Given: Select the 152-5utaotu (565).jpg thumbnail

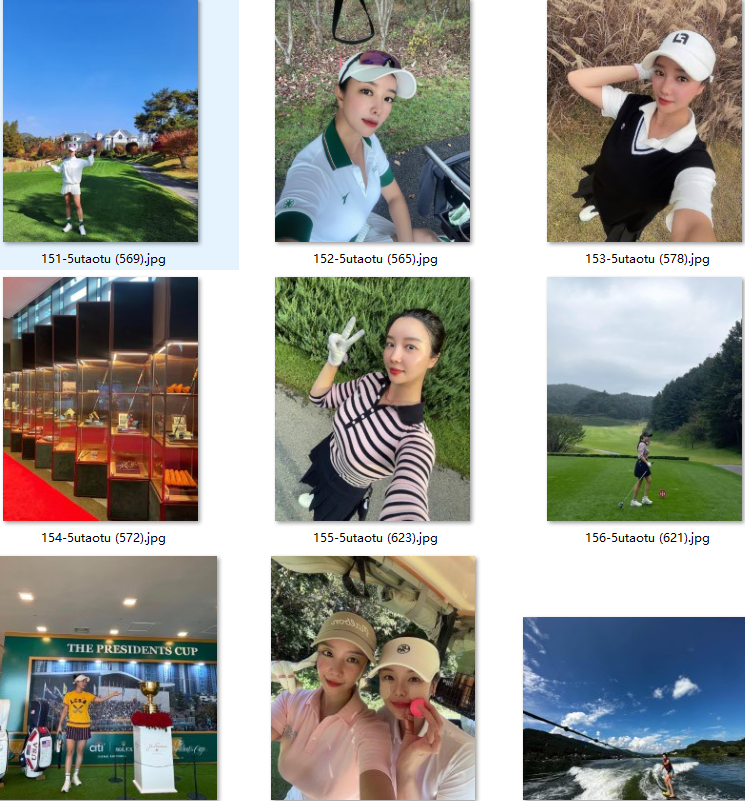Looking at the screenshot, I should 372,121.
